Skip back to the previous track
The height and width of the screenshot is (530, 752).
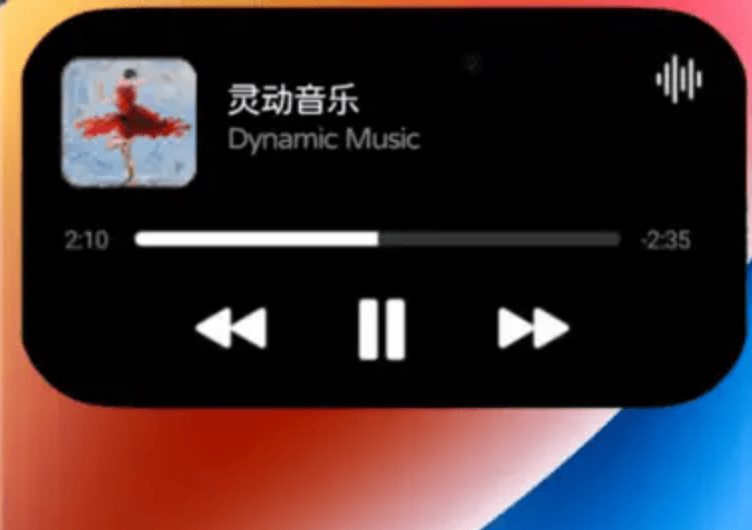231,328
